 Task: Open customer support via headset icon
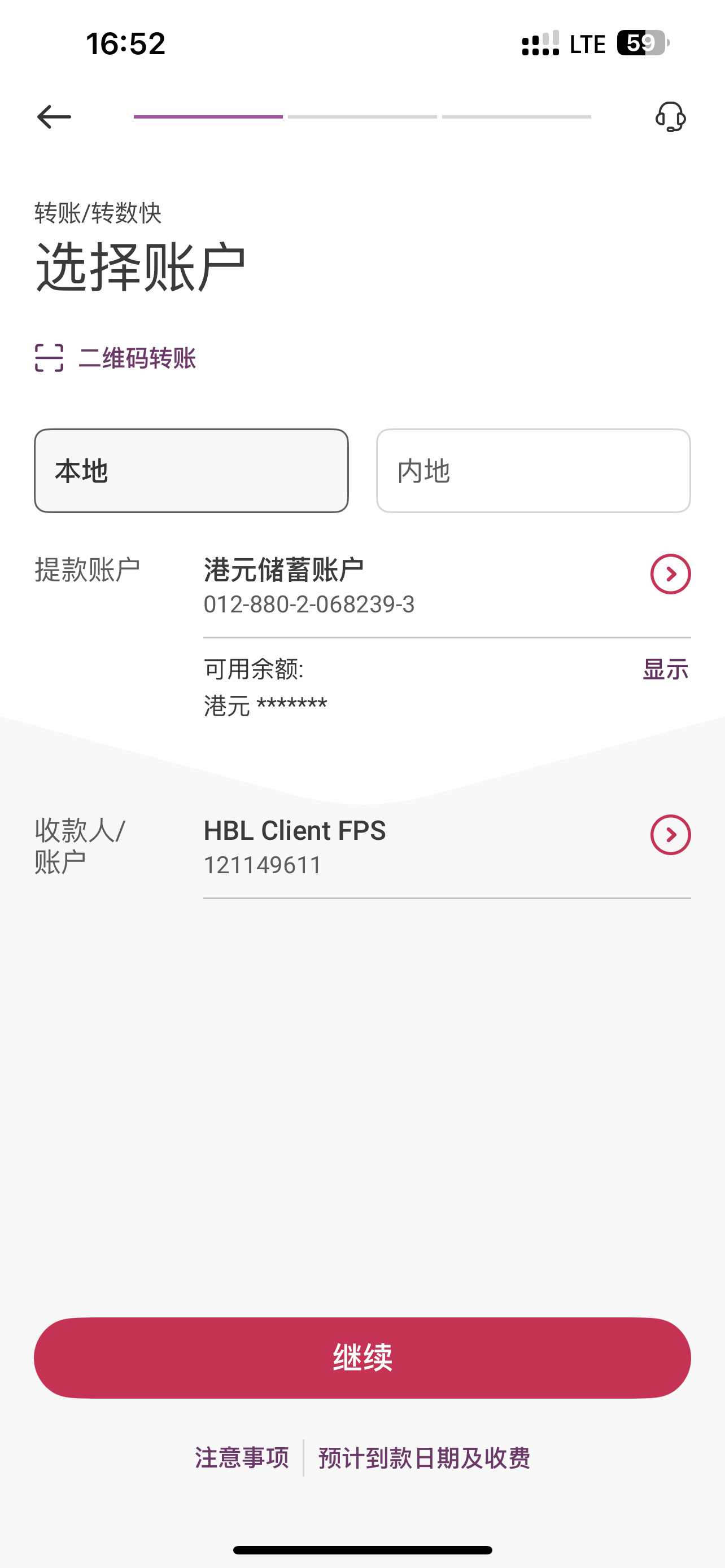tap(671, 116)
